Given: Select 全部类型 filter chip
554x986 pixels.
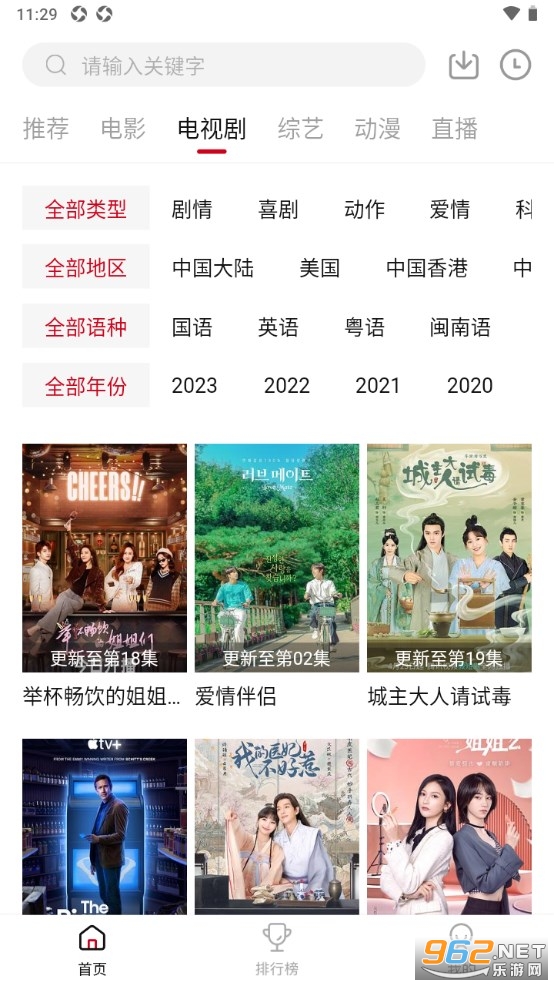Looking at the screenshot, I should (x=86, y=208).
